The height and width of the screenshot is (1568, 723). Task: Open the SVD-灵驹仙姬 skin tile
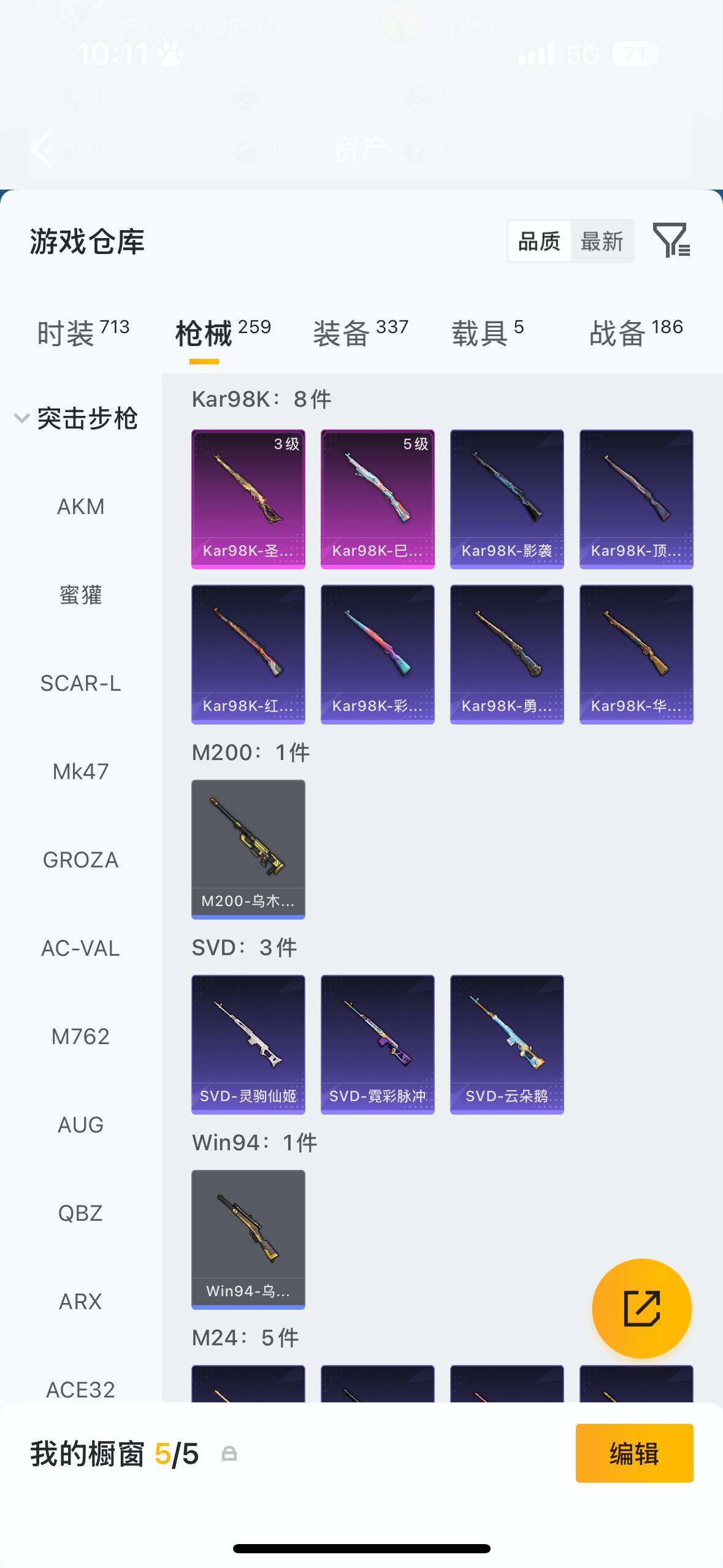click(248, 1044)
